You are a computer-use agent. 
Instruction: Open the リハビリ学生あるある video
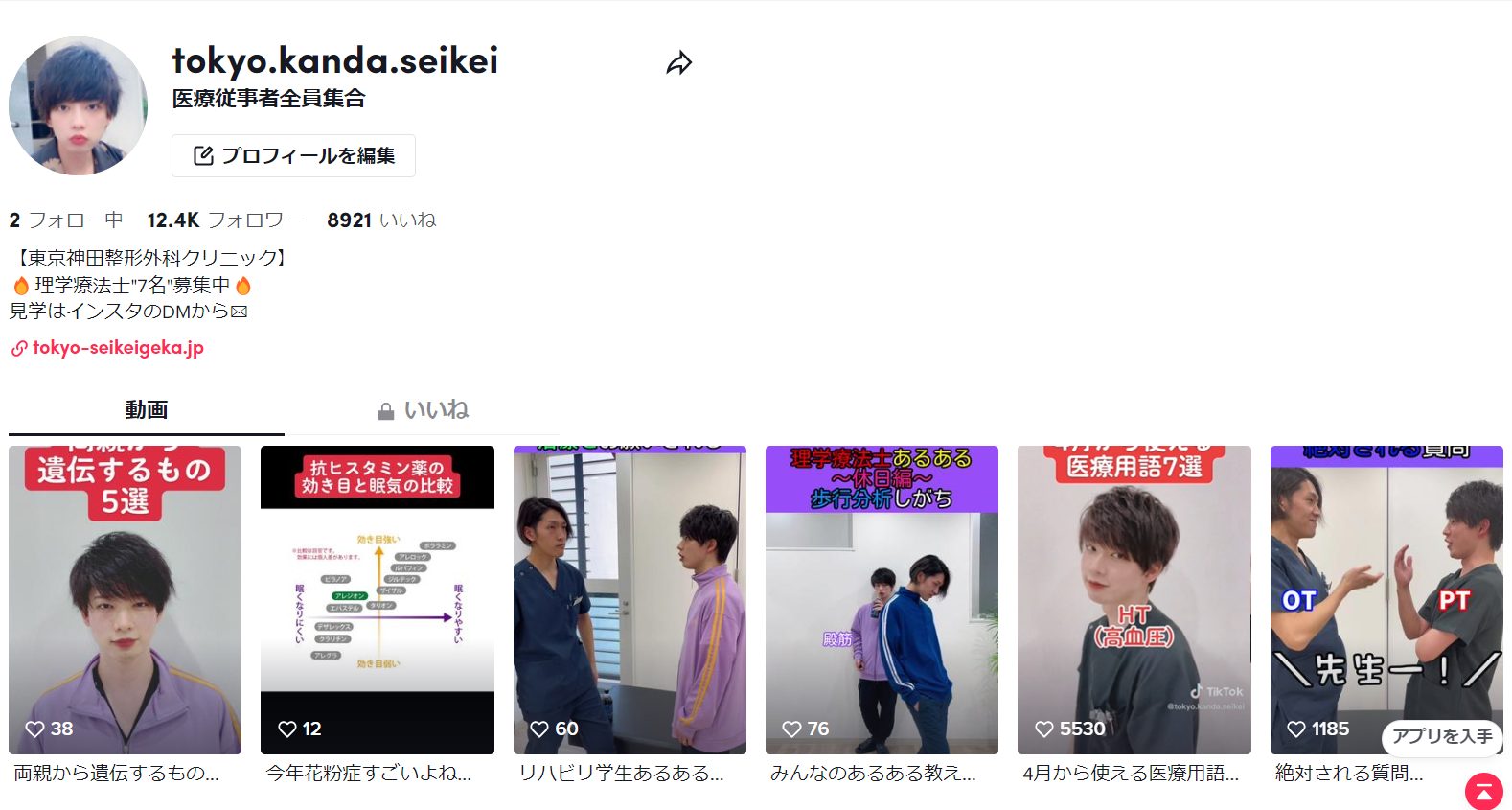[630, 599]
